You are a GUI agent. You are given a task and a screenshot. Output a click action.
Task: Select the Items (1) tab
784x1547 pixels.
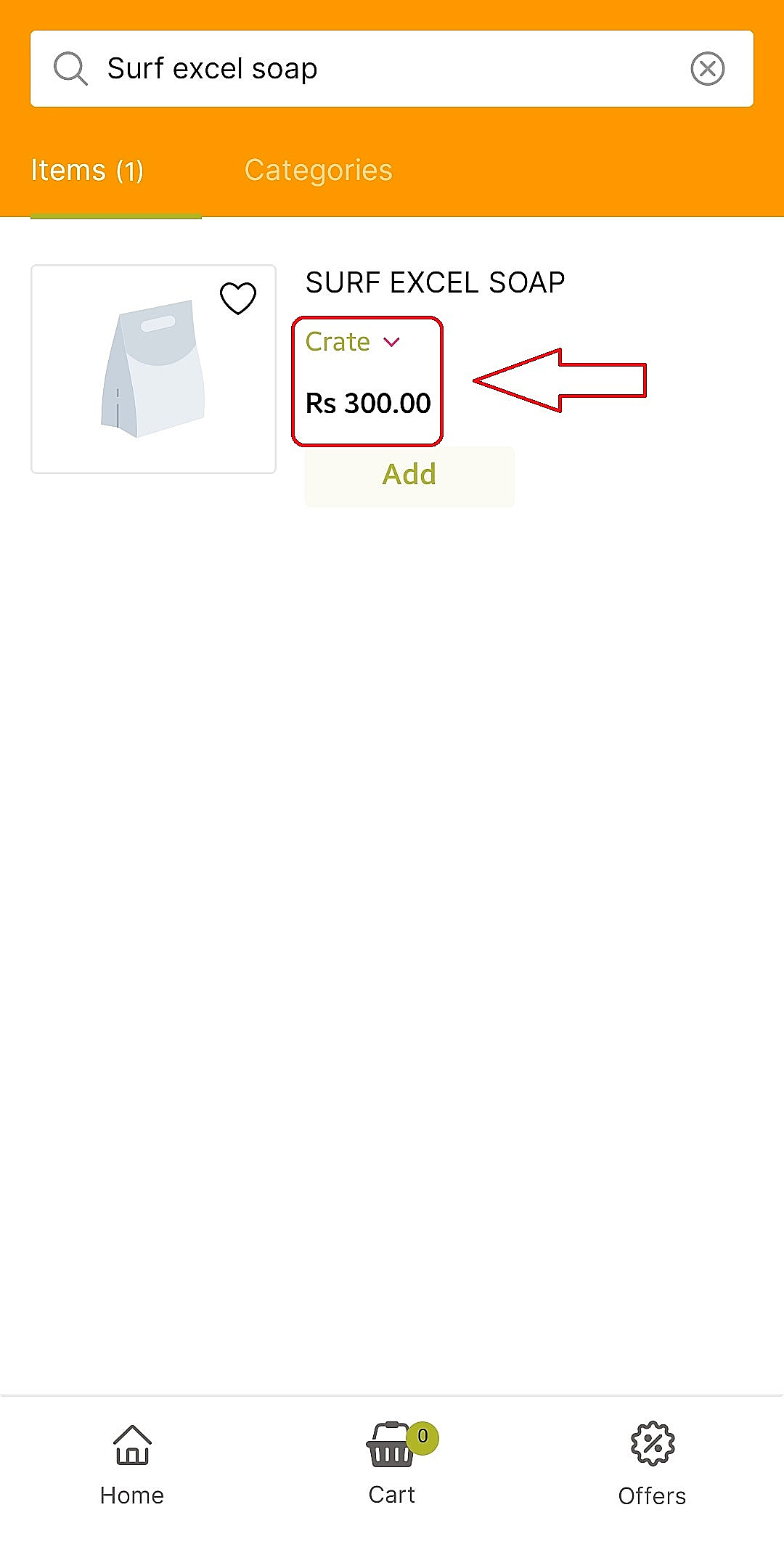point(87,171)
